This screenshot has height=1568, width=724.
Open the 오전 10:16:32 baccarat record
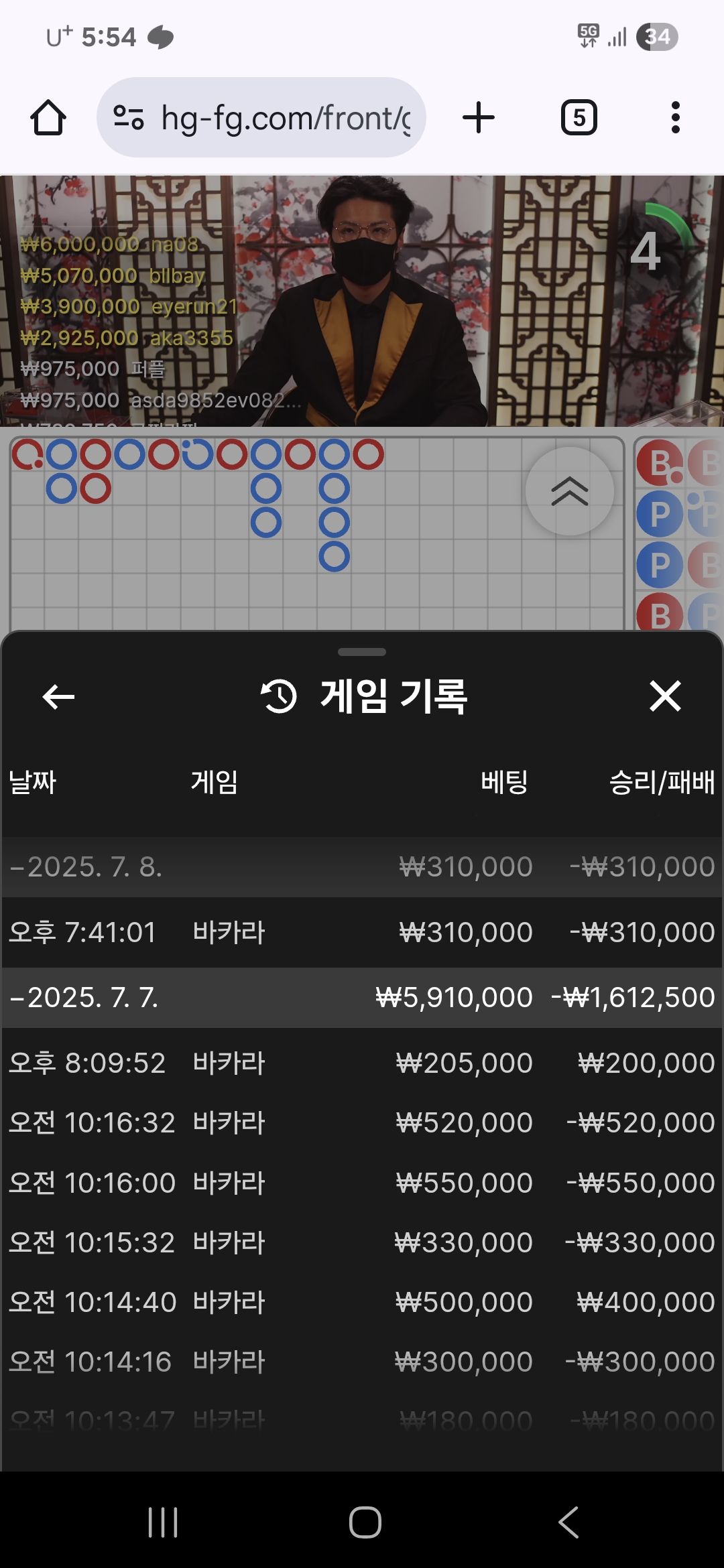[362, 1122]
